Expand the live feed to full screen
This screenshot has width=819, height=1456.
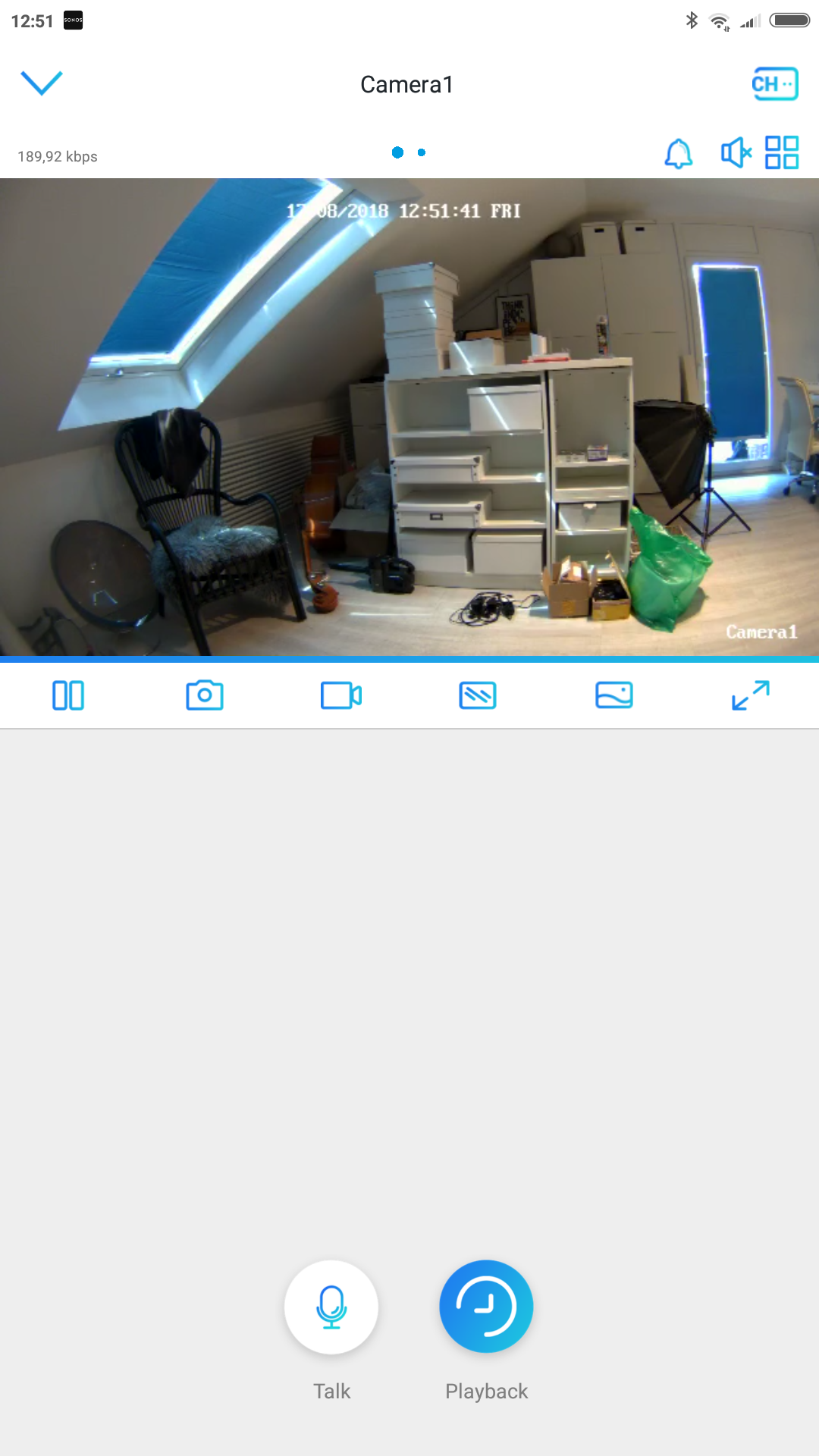tap(751, 695)
